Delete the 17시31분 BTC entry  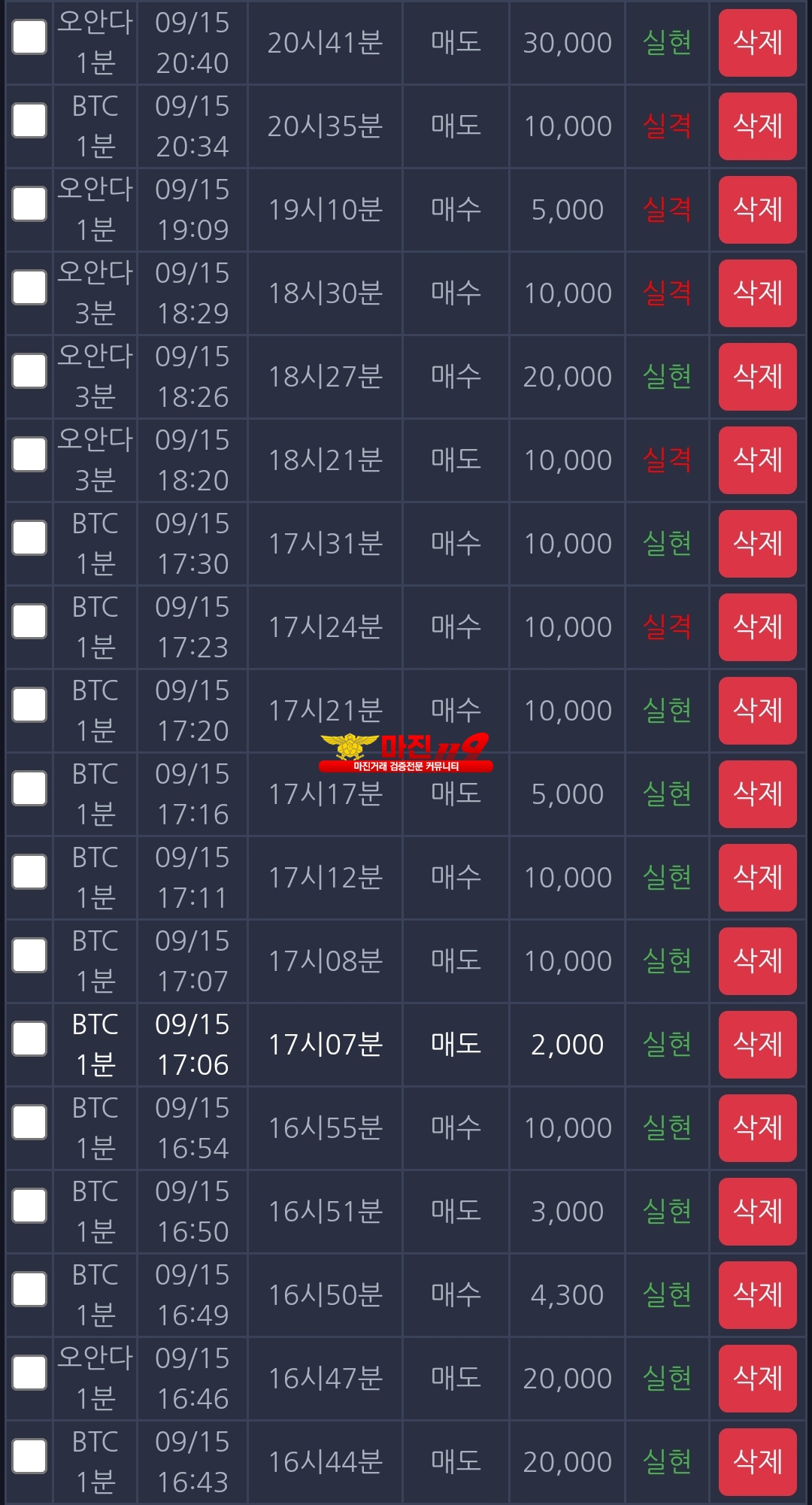pyautogui.click(x=757, y=544)
